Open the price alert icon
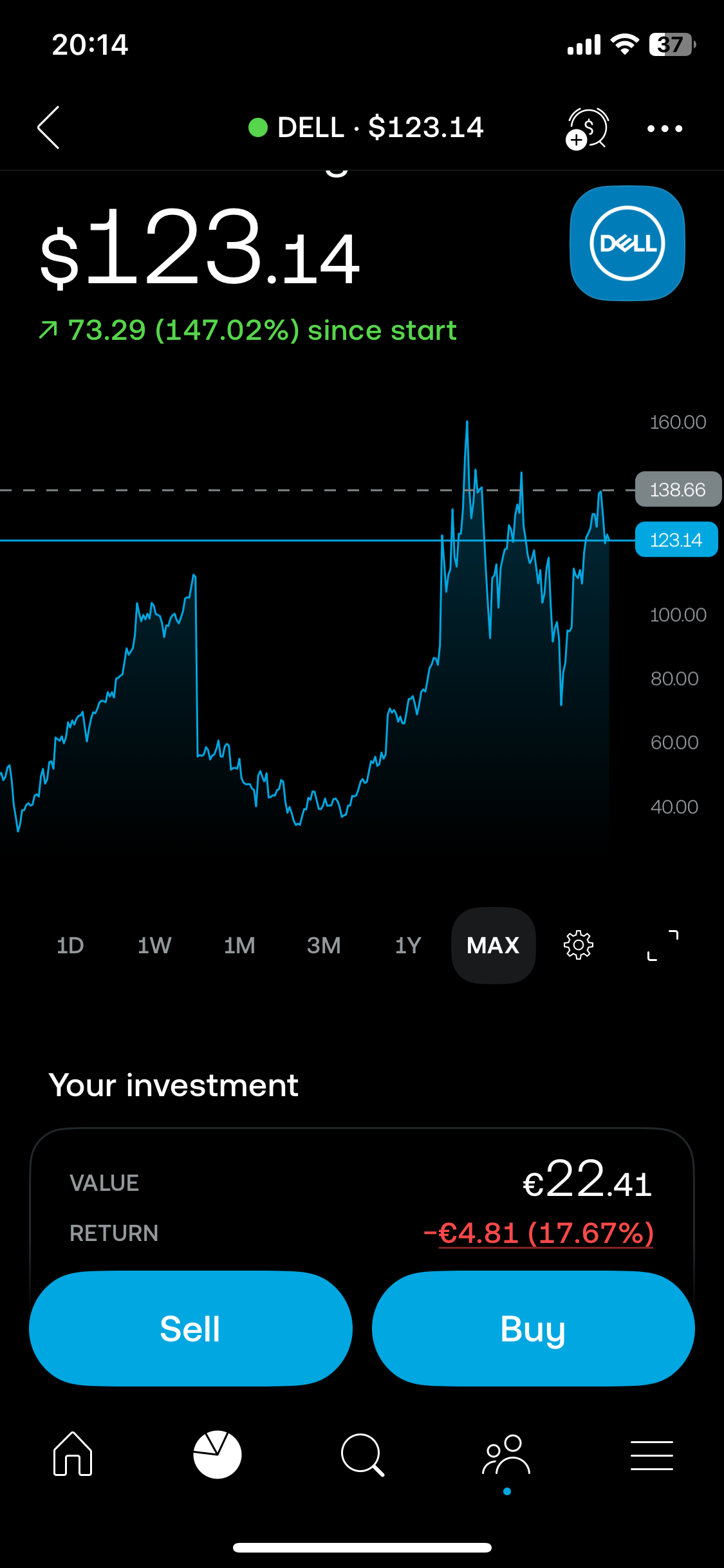 point(587,128)
